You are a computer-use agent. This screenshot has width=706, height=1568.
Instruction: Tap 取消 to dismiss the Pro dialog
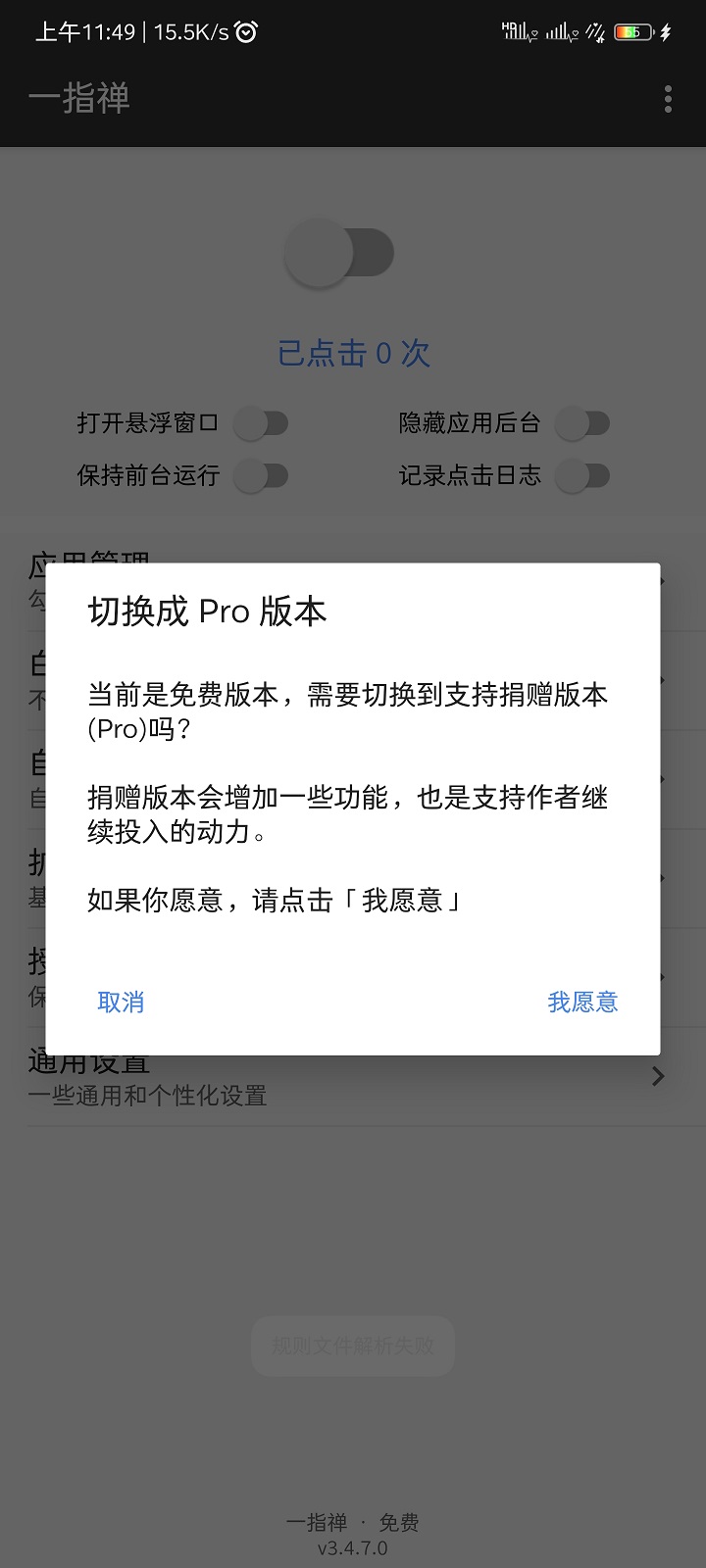click(x=121, y=1002)
